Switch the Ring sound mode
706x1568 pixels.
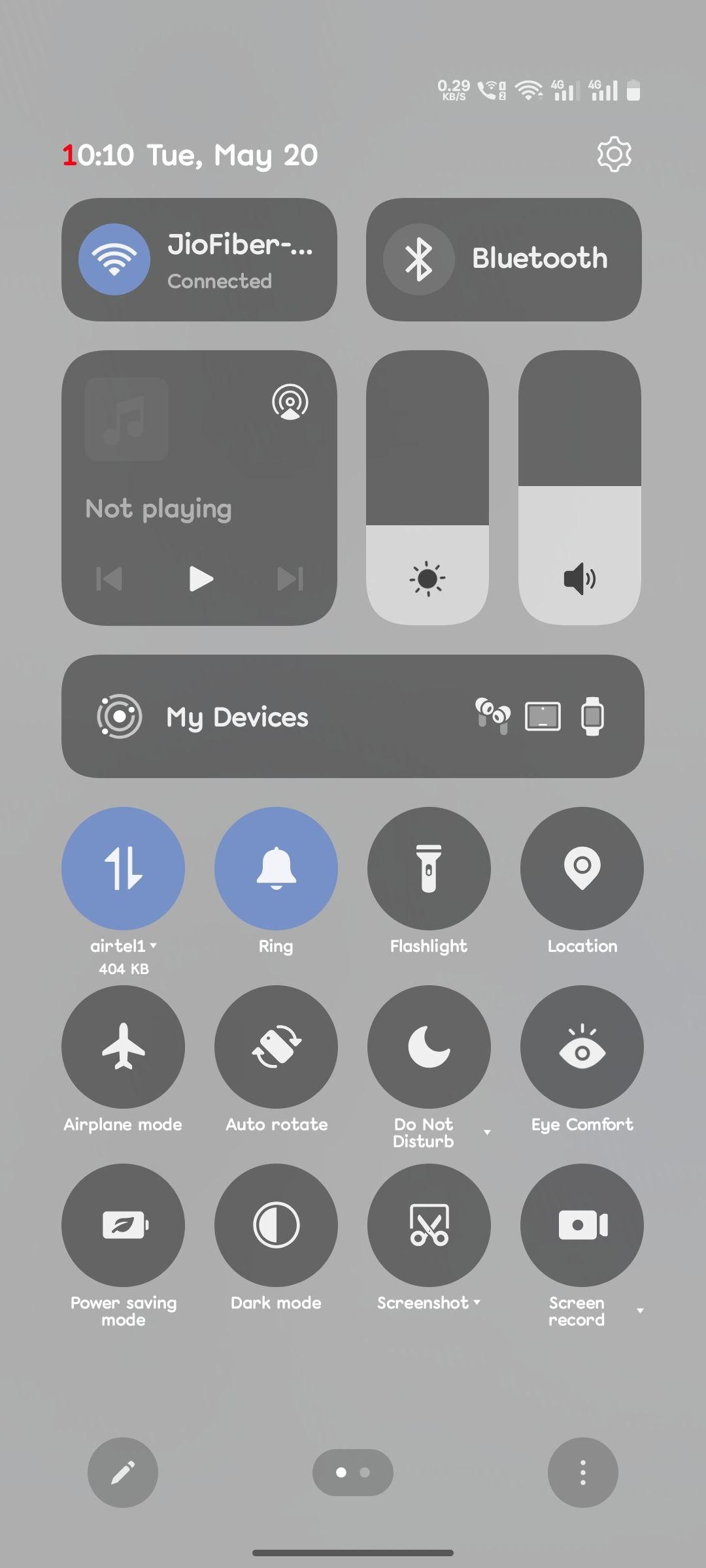pyautogui.click(x=276, y=868)
